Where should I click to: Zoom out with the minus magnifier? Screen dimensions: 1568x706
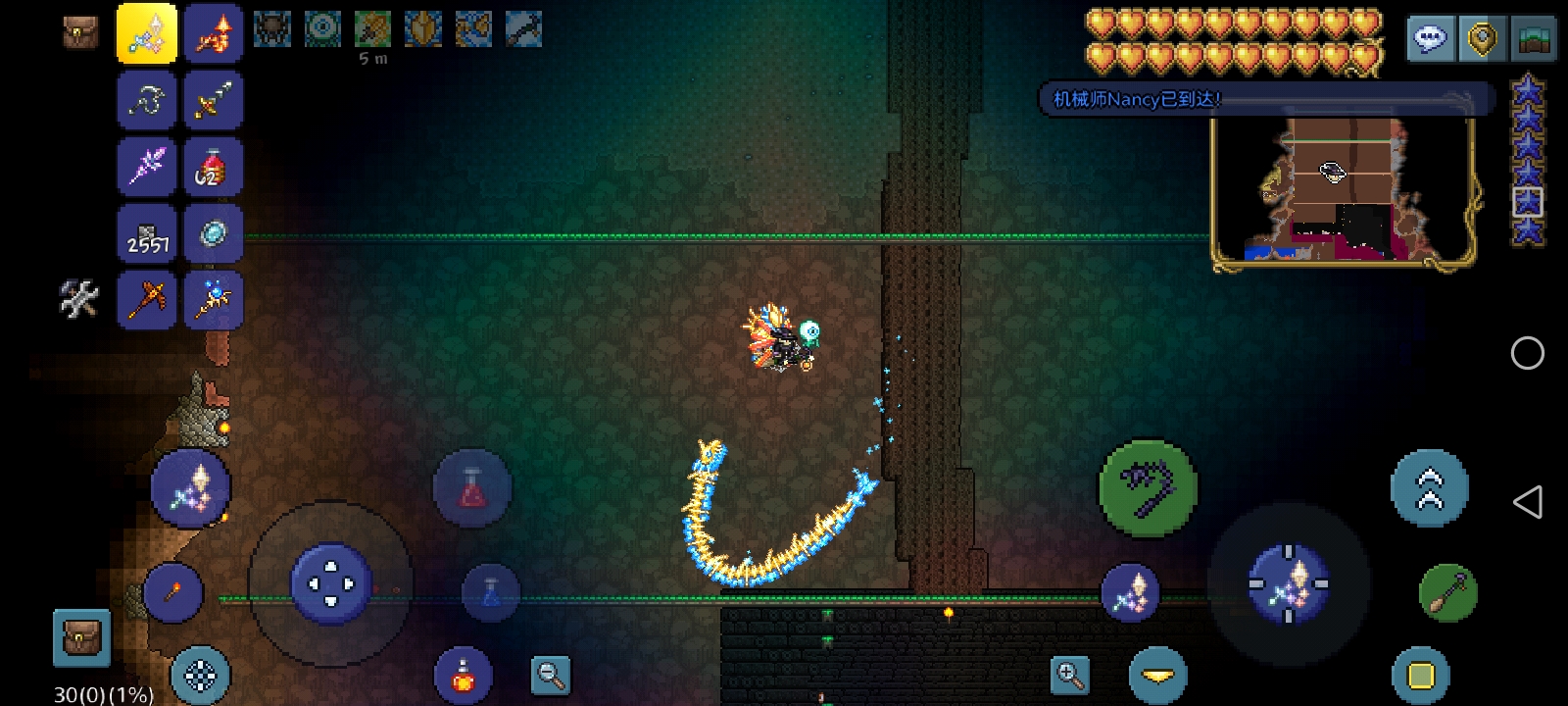[x=551, y=675]
